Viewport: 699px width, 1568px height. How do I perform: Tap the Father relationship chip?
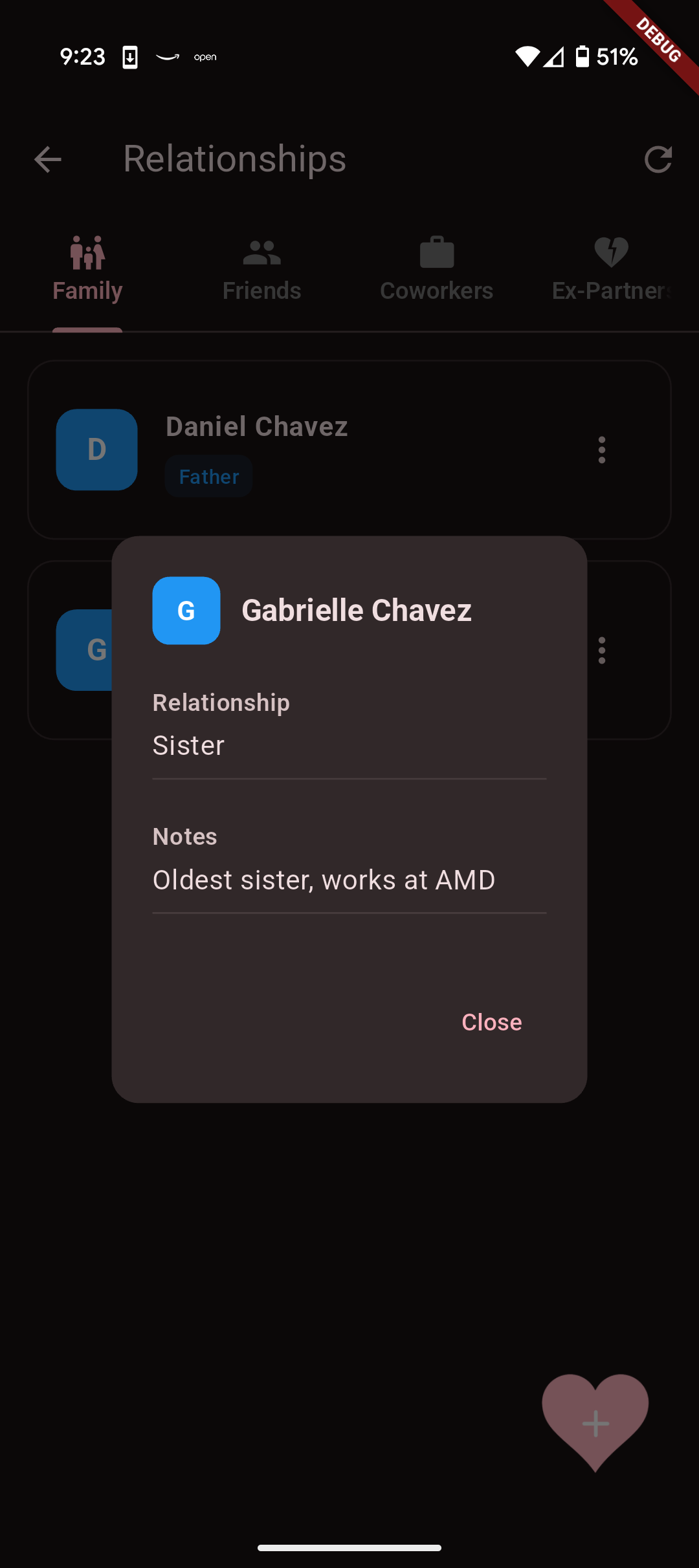tap(208, 475)
